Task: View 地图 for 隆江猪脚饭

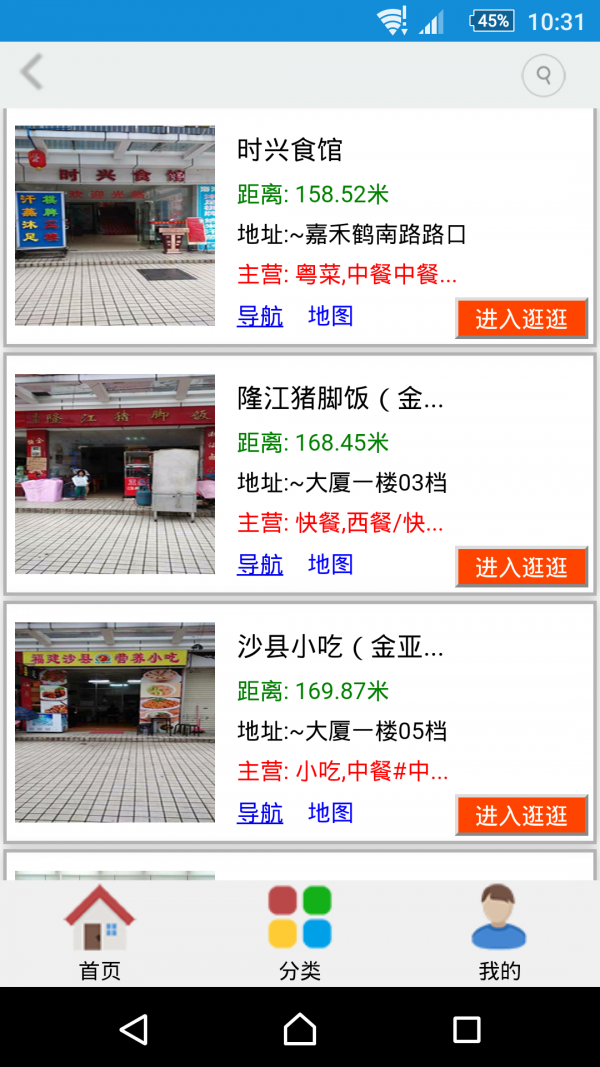Action: pyautogui.click(x=330, y=565)
